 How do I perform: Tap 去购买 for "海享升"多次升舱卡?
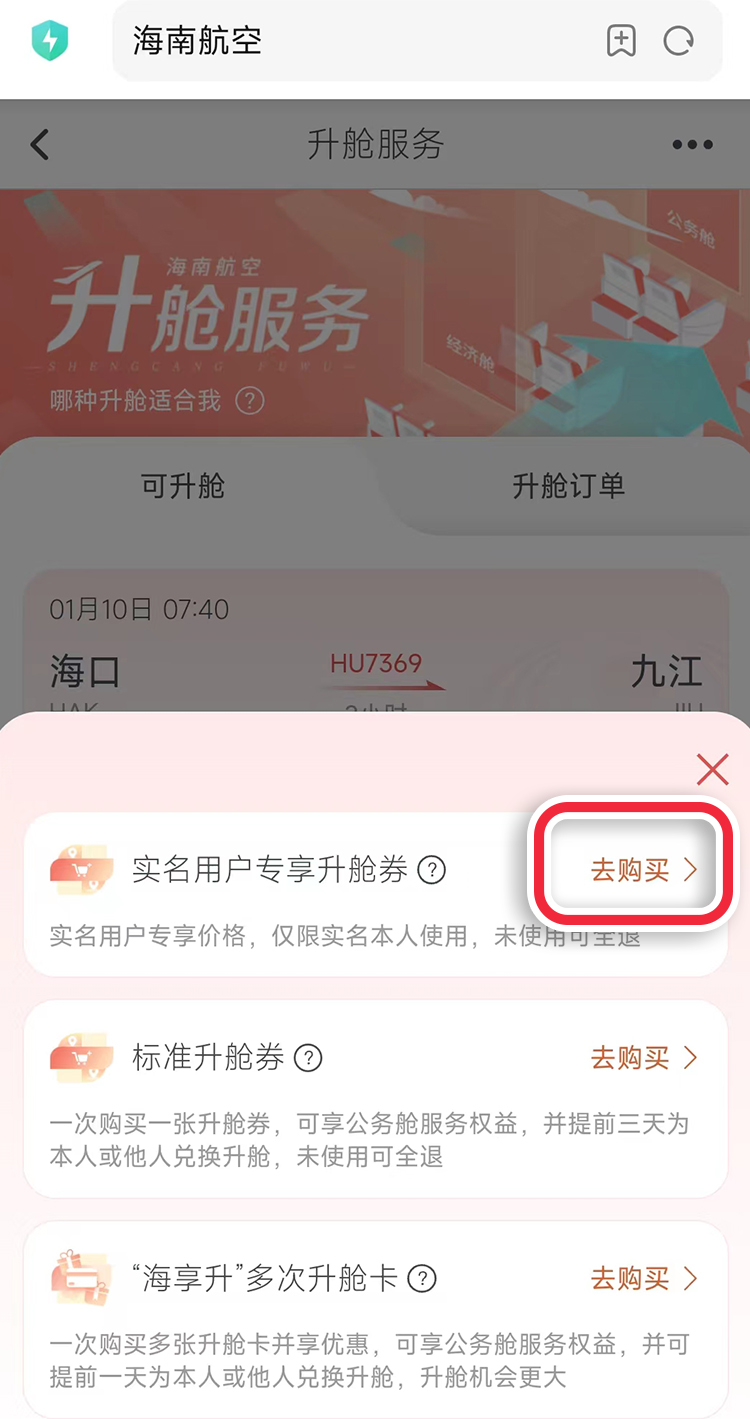(643, 1278)
